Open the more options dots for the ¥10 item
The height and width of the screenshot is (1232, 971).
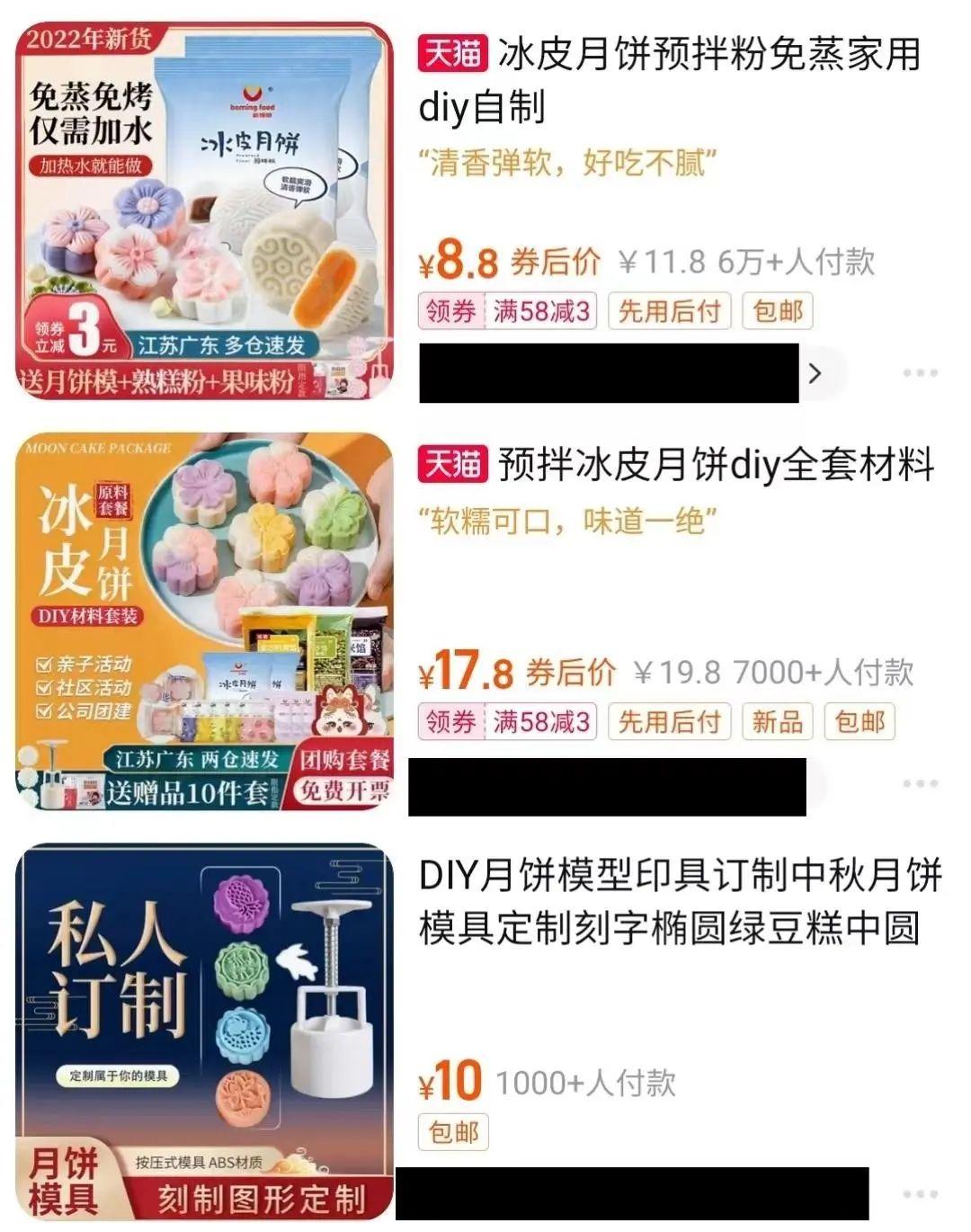tap(920, 1193)
